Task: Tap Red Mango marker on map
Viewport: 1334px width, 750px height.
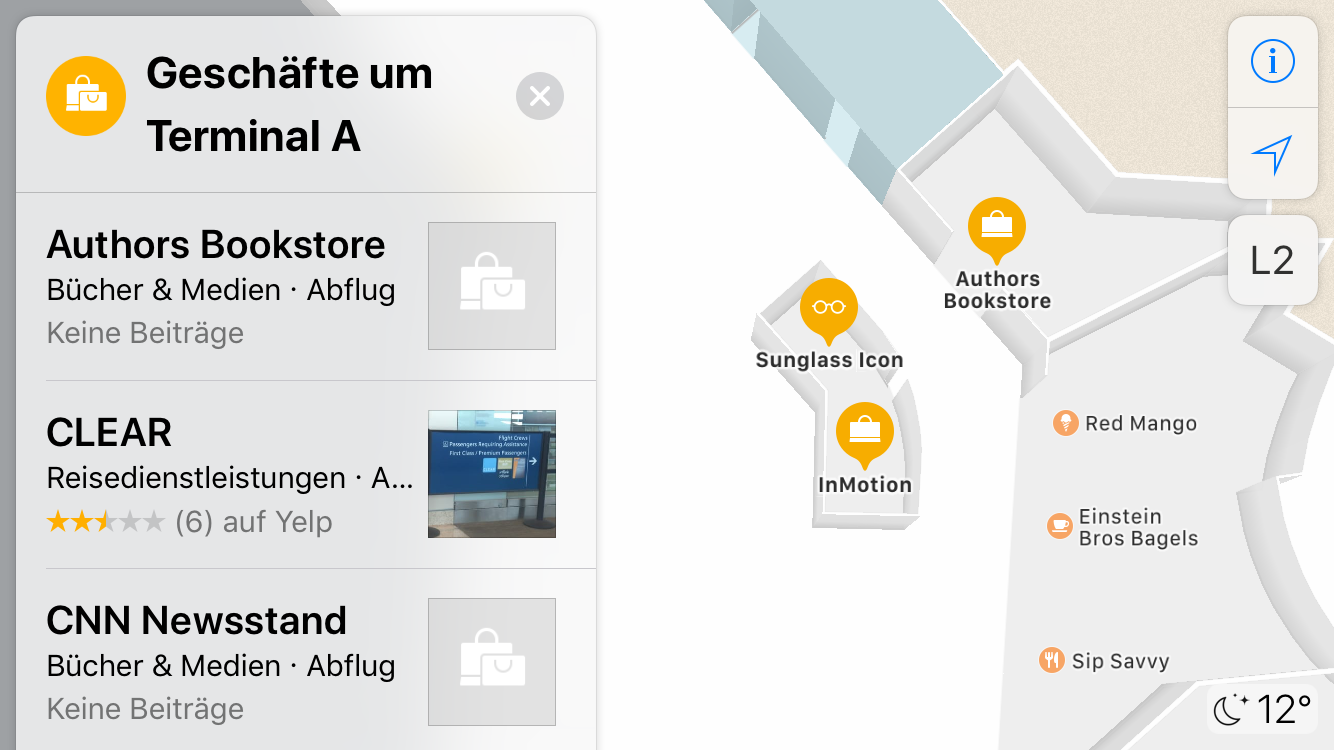Action: click(x=1066, y=423)
